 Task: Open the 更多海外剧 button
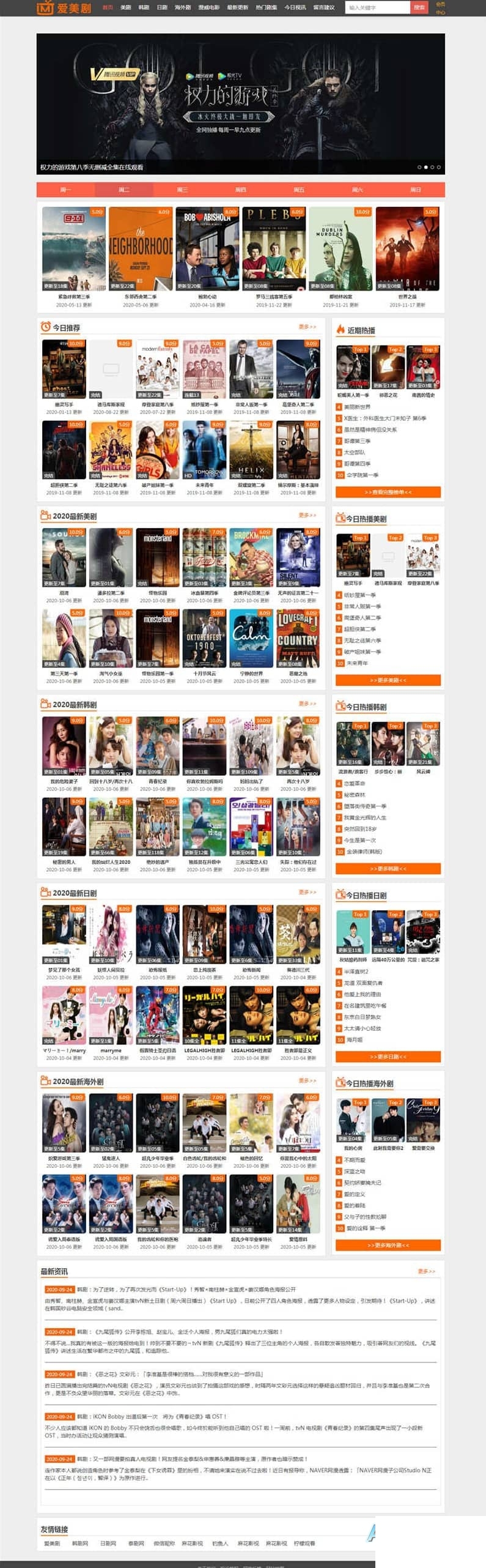tap(388, 1245)
